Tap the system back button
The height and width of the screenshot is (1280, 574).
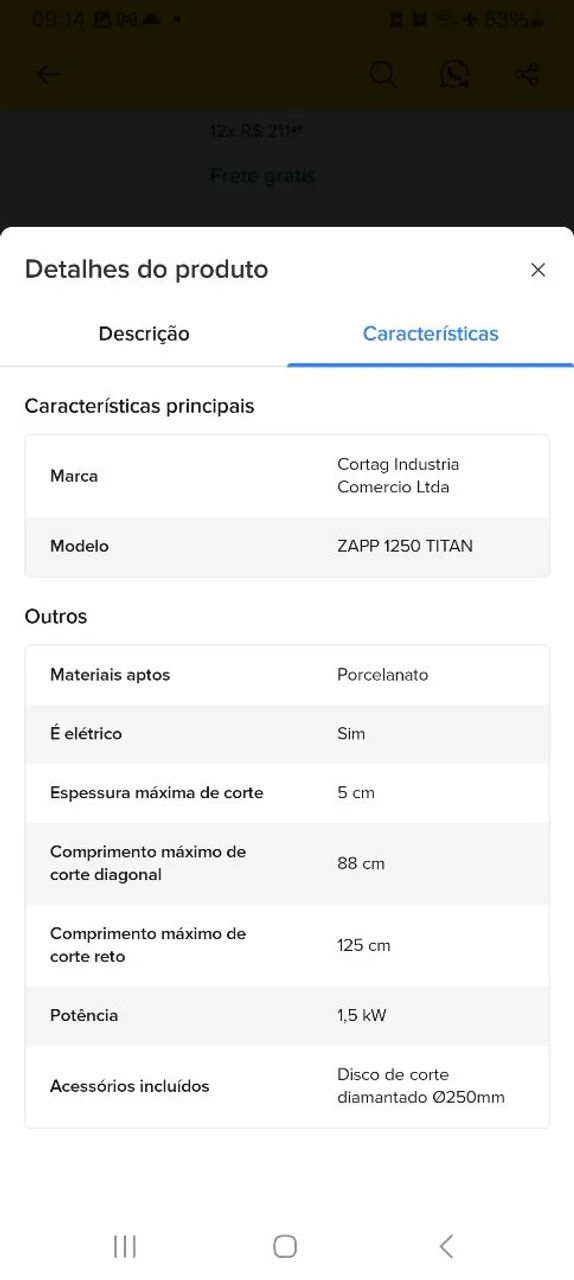[x=447, y=1246]
